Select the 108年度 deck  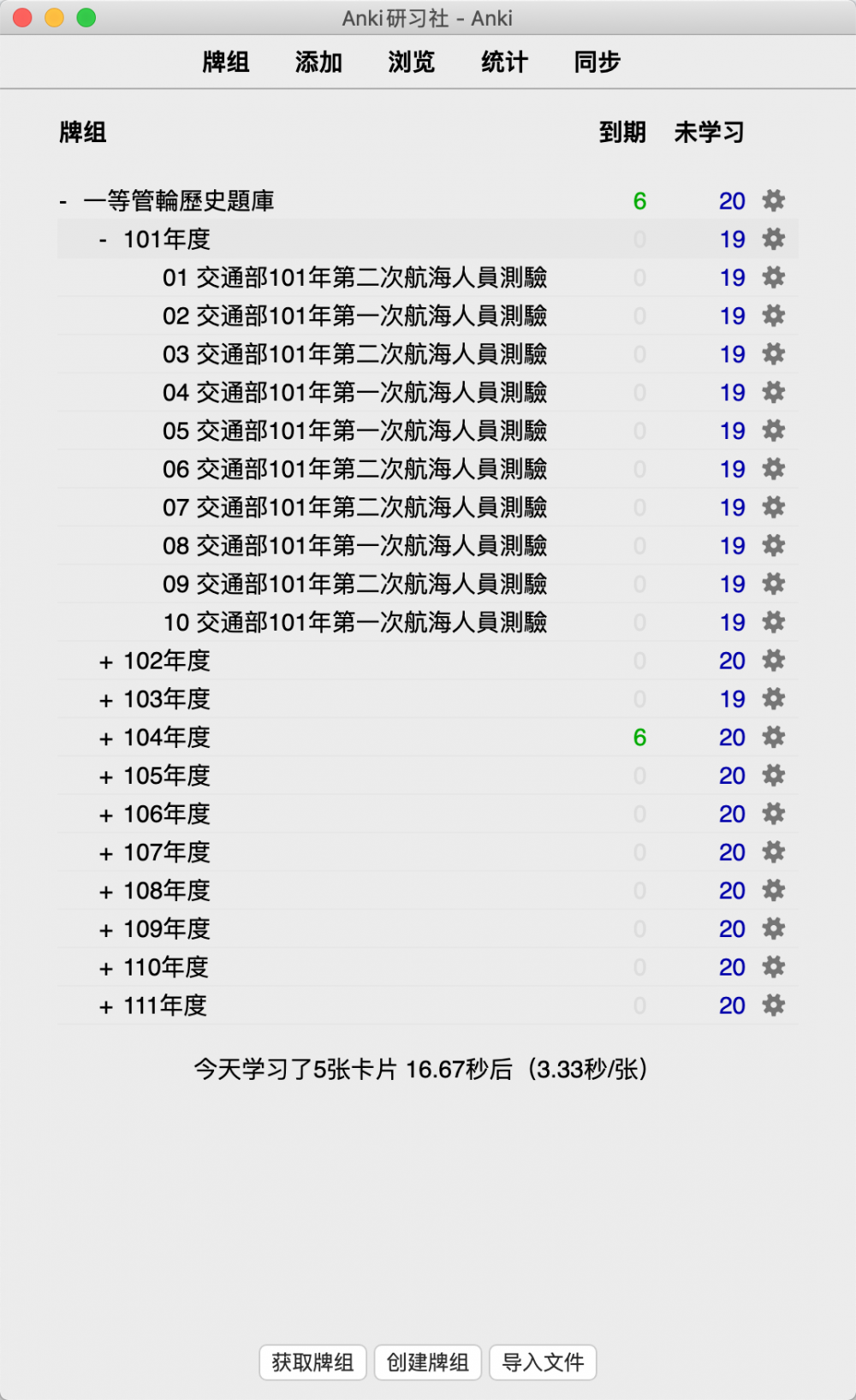click(167, 891)
